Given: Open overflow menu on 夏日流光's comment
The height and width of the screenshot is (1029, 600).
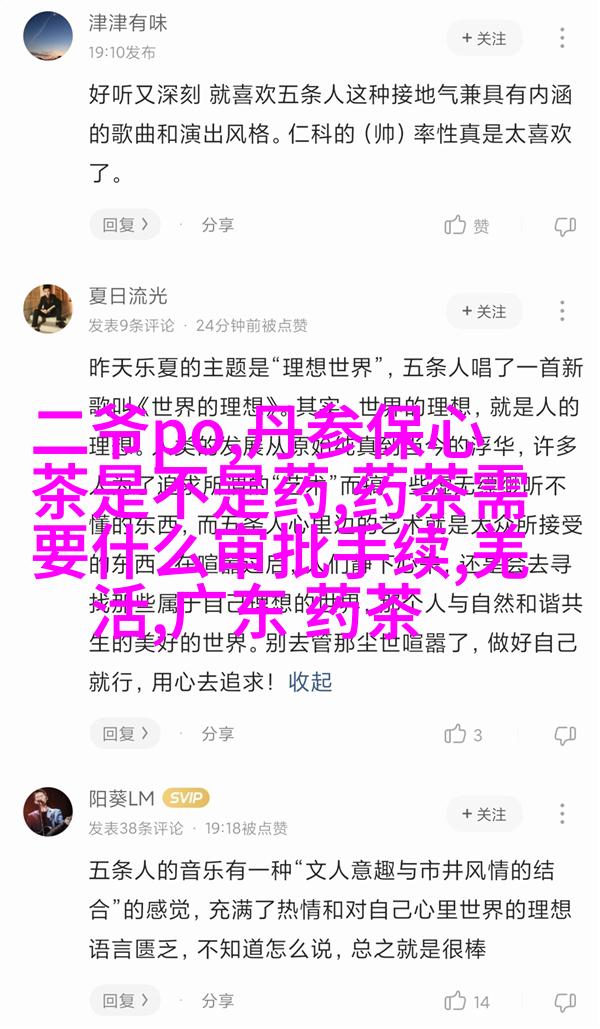Looking at the screenshot, I should 564,311.
